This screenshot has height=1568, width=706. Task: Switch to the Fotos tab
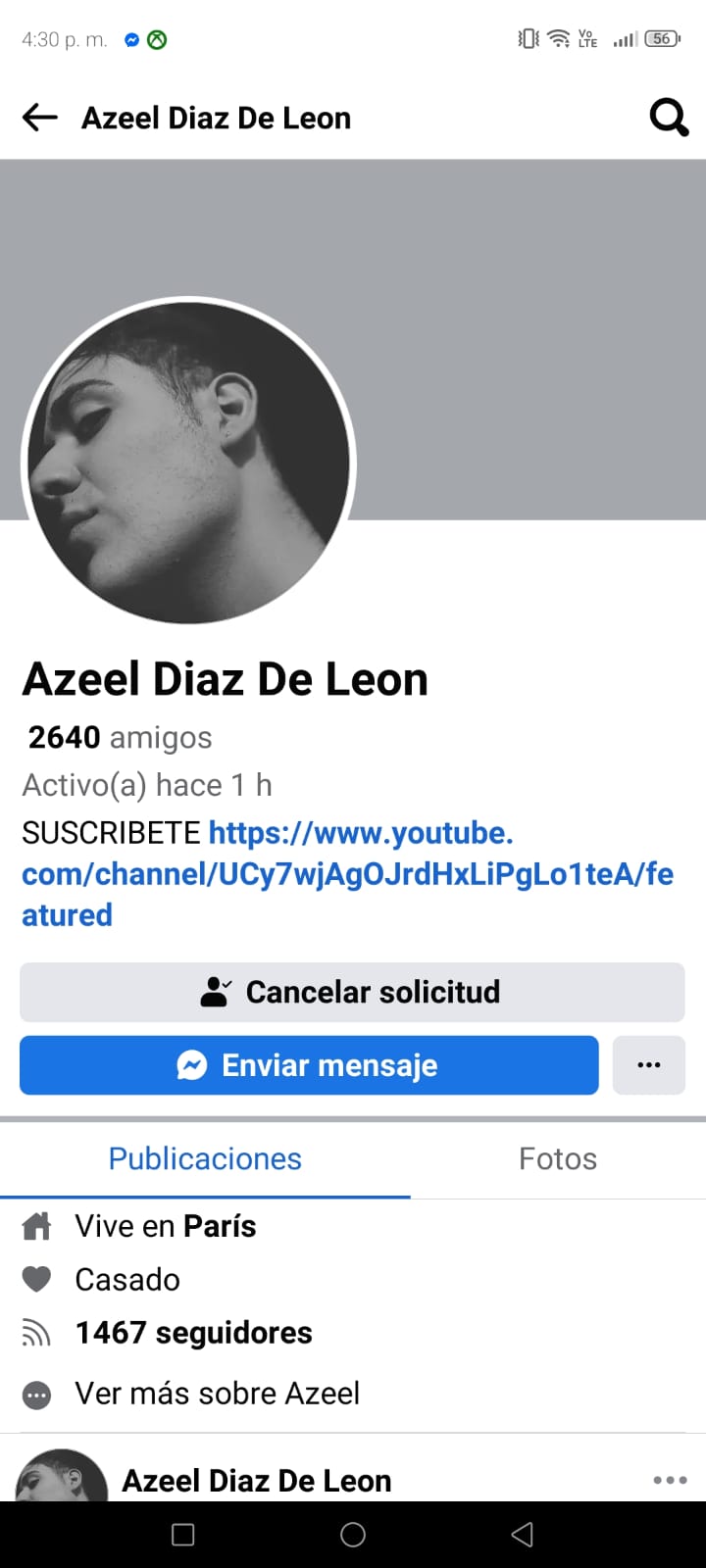[557, 1158]
